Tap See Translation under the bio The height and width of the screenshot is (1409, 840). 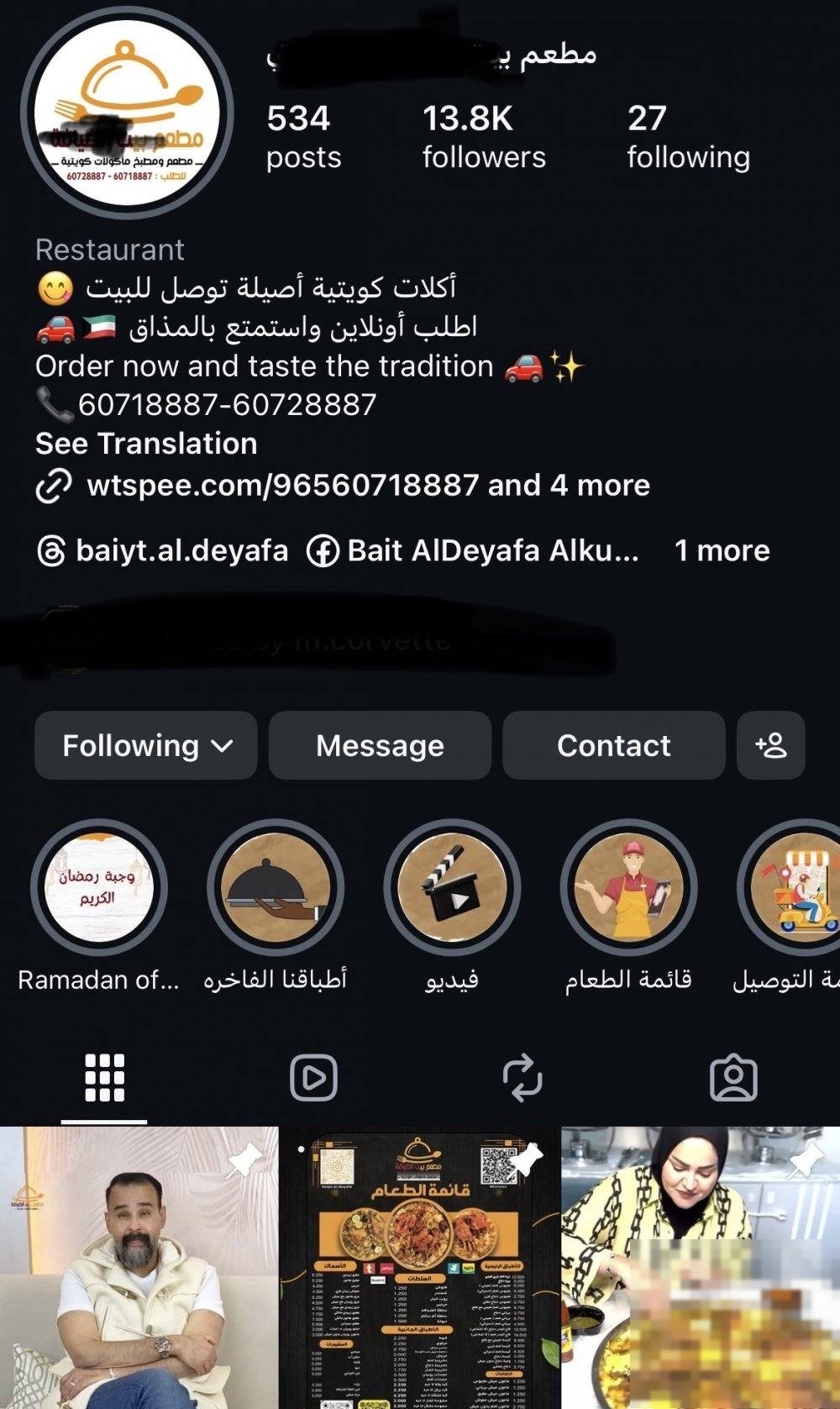146,444
